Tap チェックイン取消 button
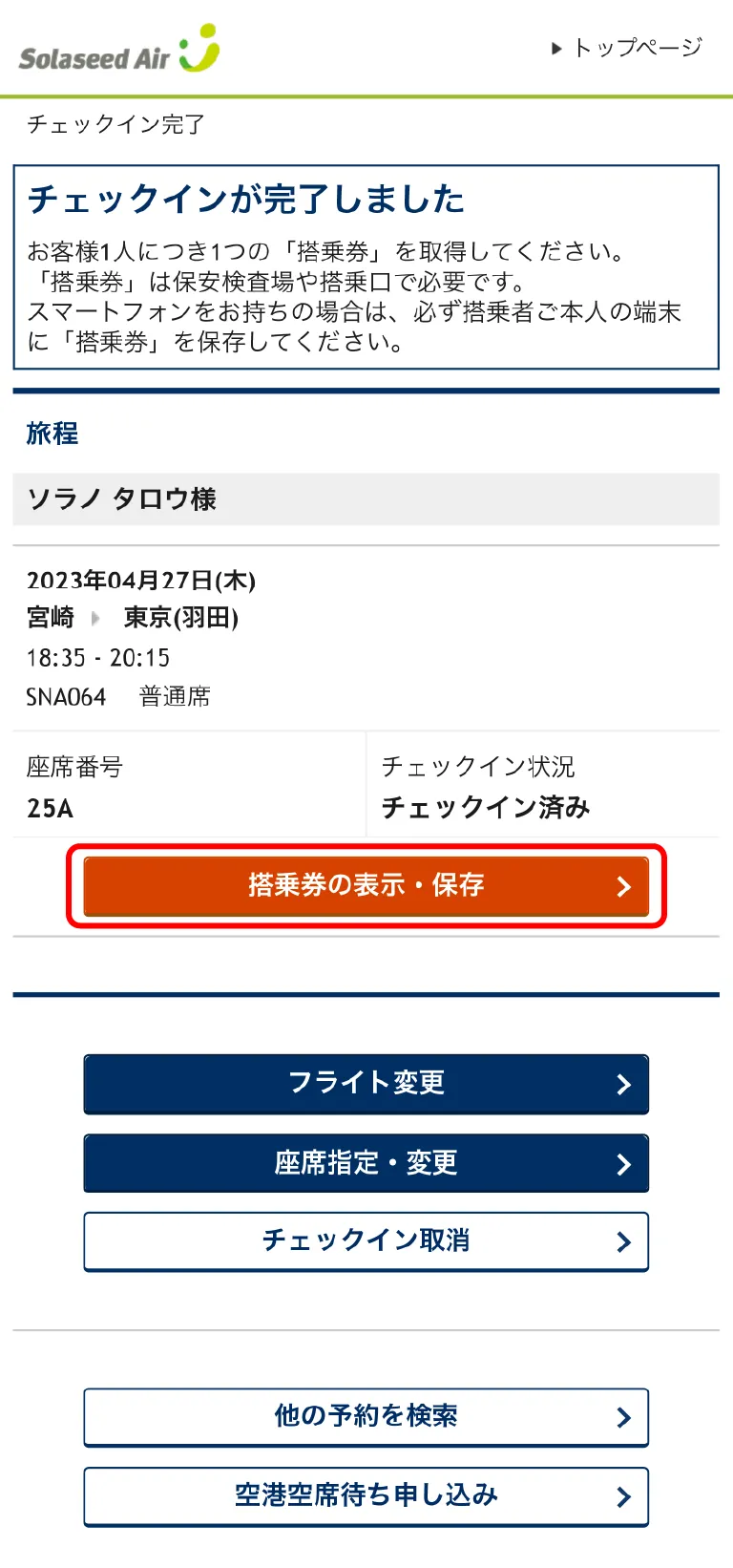 click(366, 1241)
